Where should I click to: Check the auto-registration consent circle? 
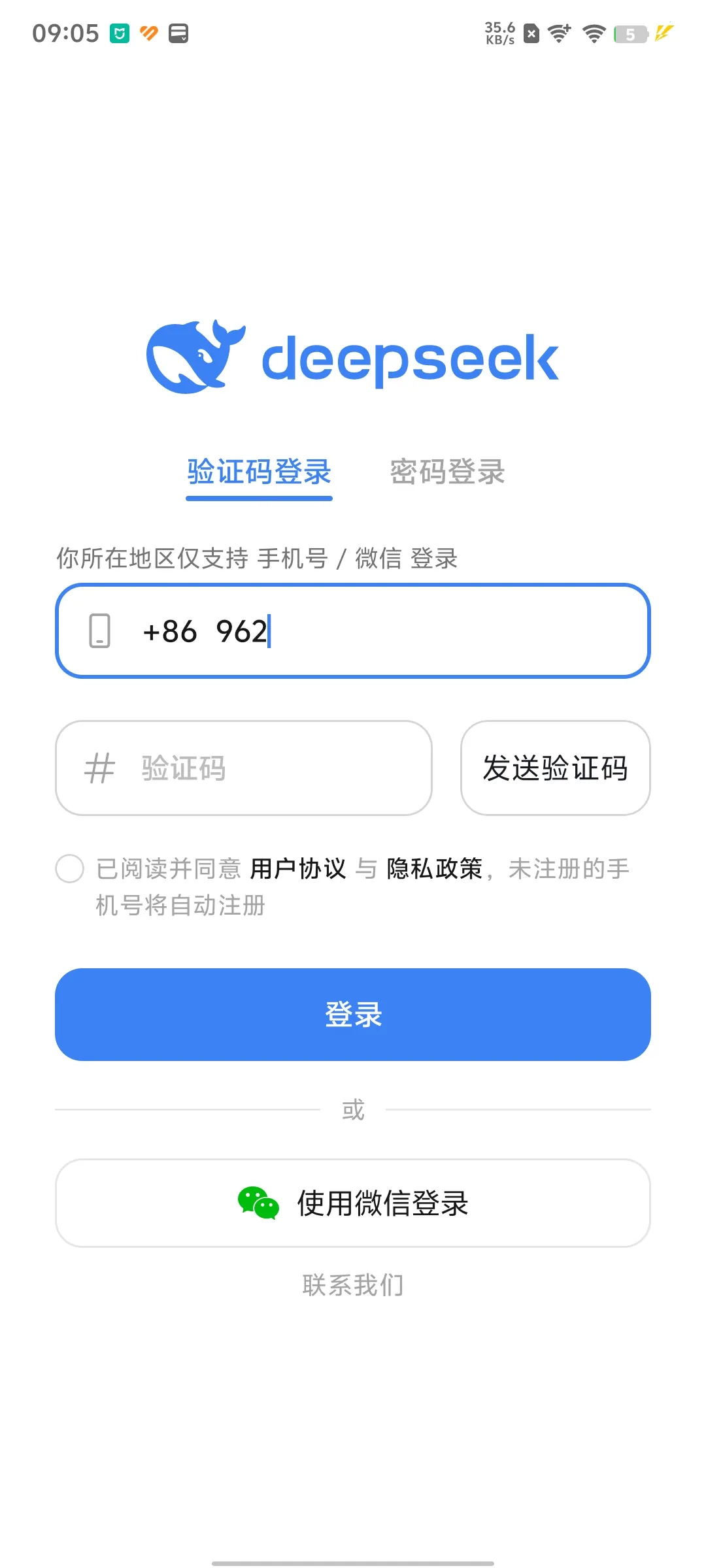(x=69, y=869)
